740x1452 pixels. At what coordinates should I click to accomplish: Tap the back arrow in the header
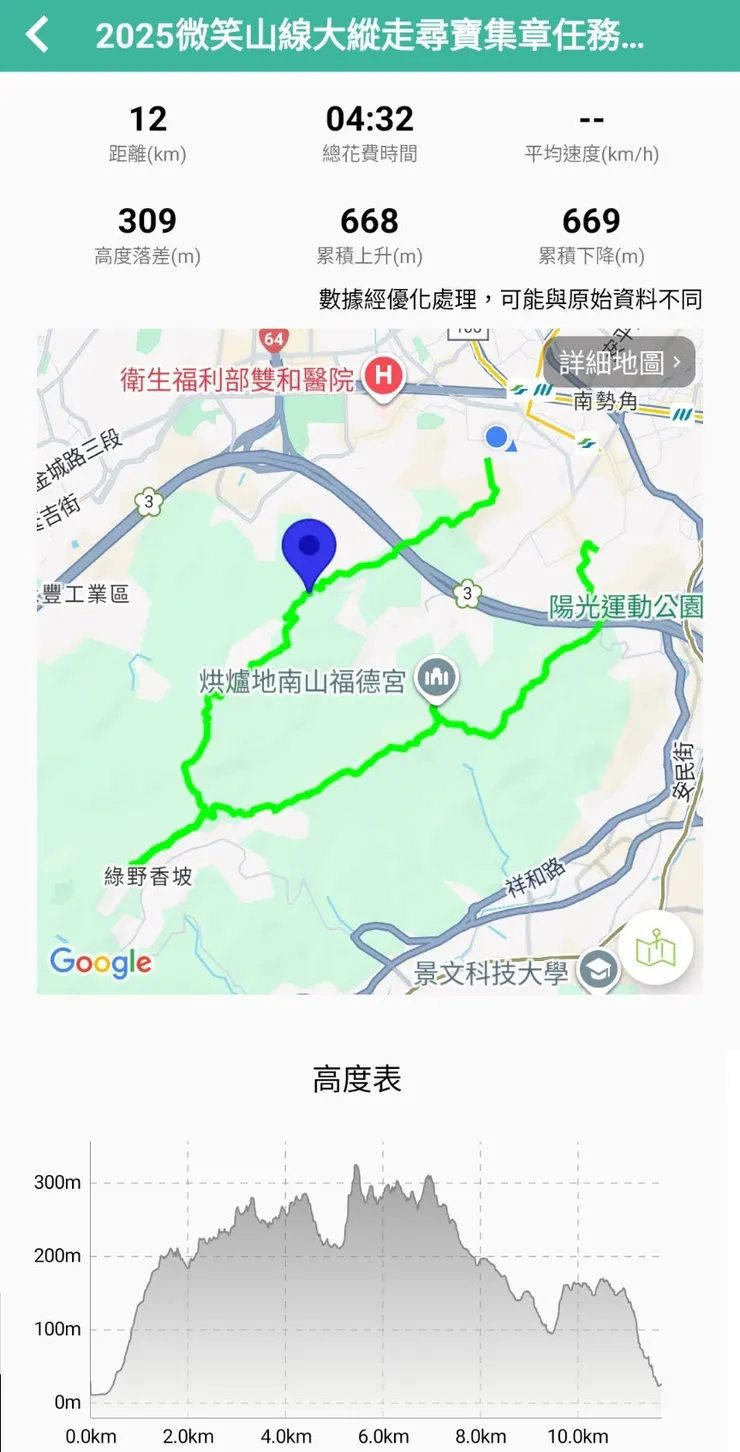37,35
